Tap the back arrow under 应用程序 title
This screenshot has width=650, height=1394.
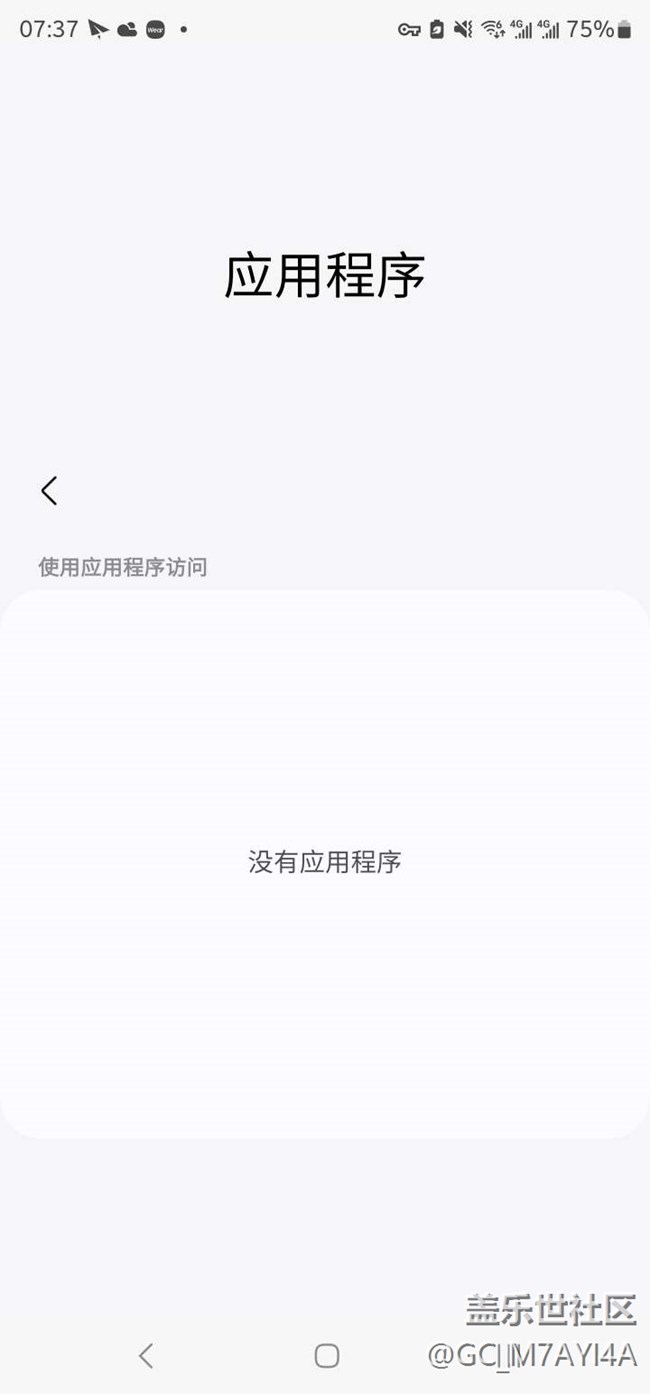pos(49,490)
